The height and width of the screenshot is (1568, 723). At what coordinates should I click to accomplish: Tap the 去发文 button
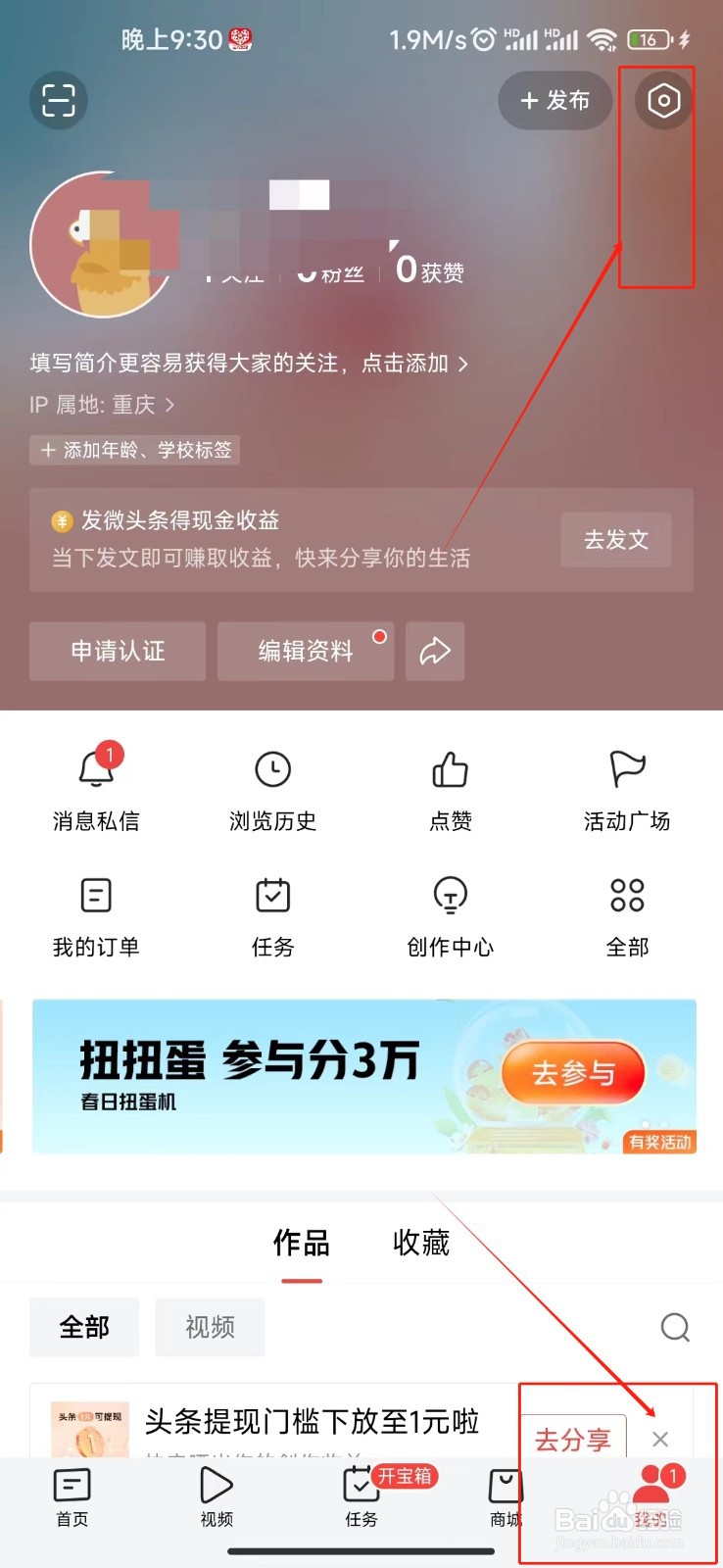(615, 540)
